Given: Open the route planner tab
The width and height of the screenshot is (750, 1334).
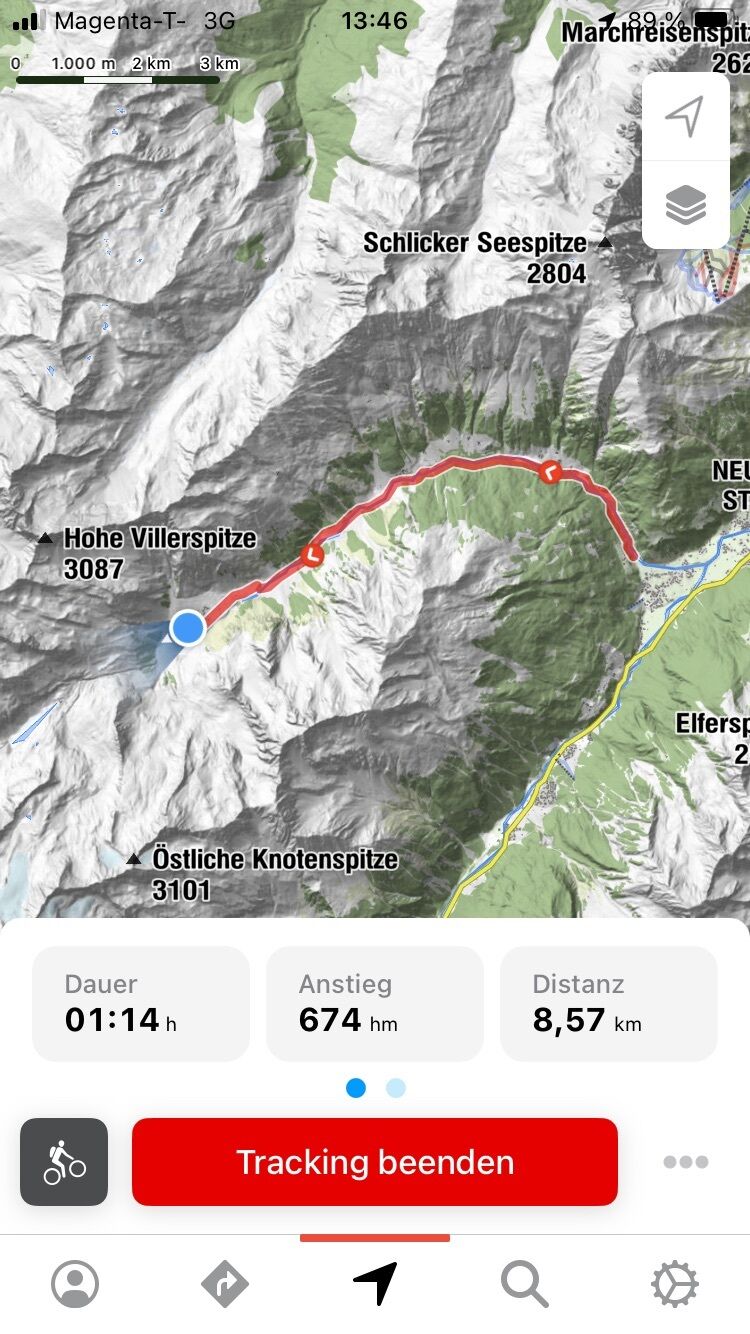Looking at the screenshot, I should click(x=225, y=1284).
